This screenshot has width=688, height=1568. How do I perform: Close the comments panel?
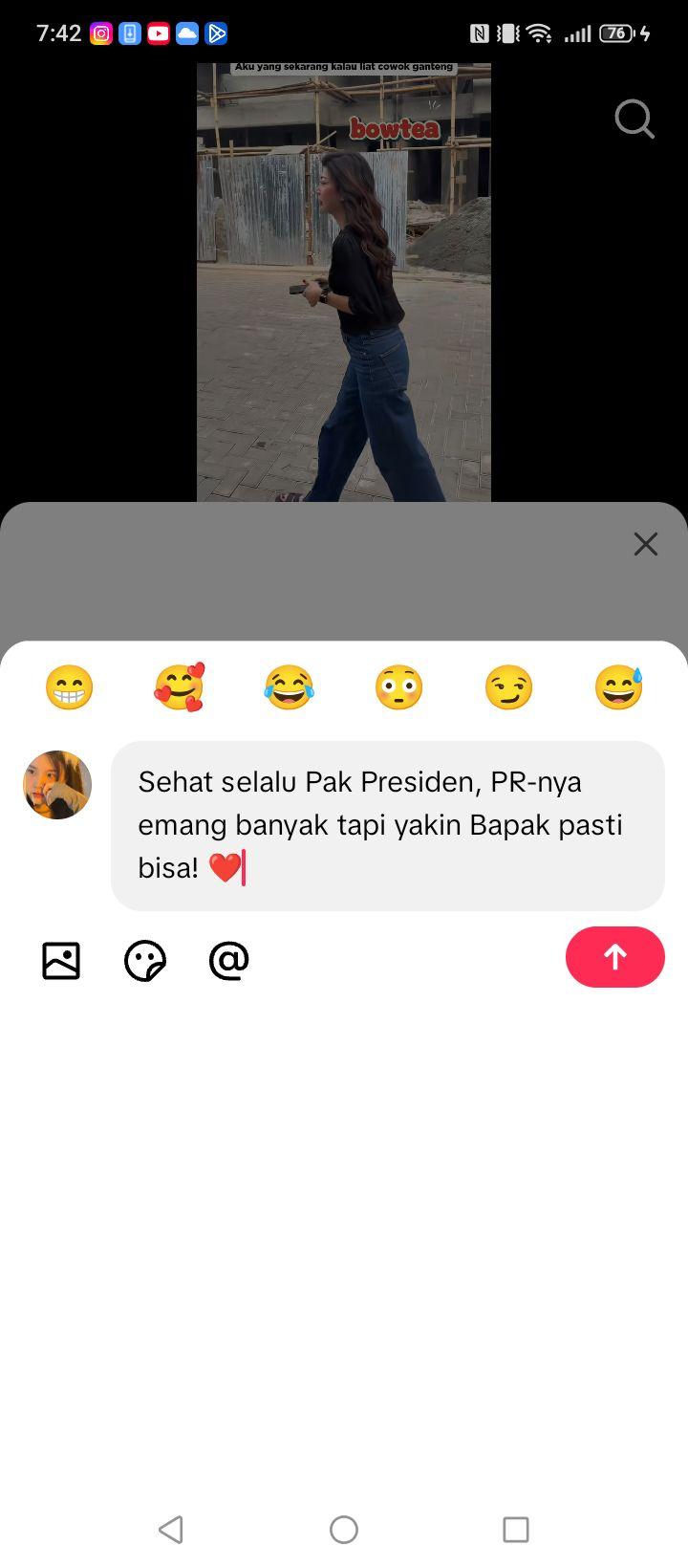click(646, 544)
